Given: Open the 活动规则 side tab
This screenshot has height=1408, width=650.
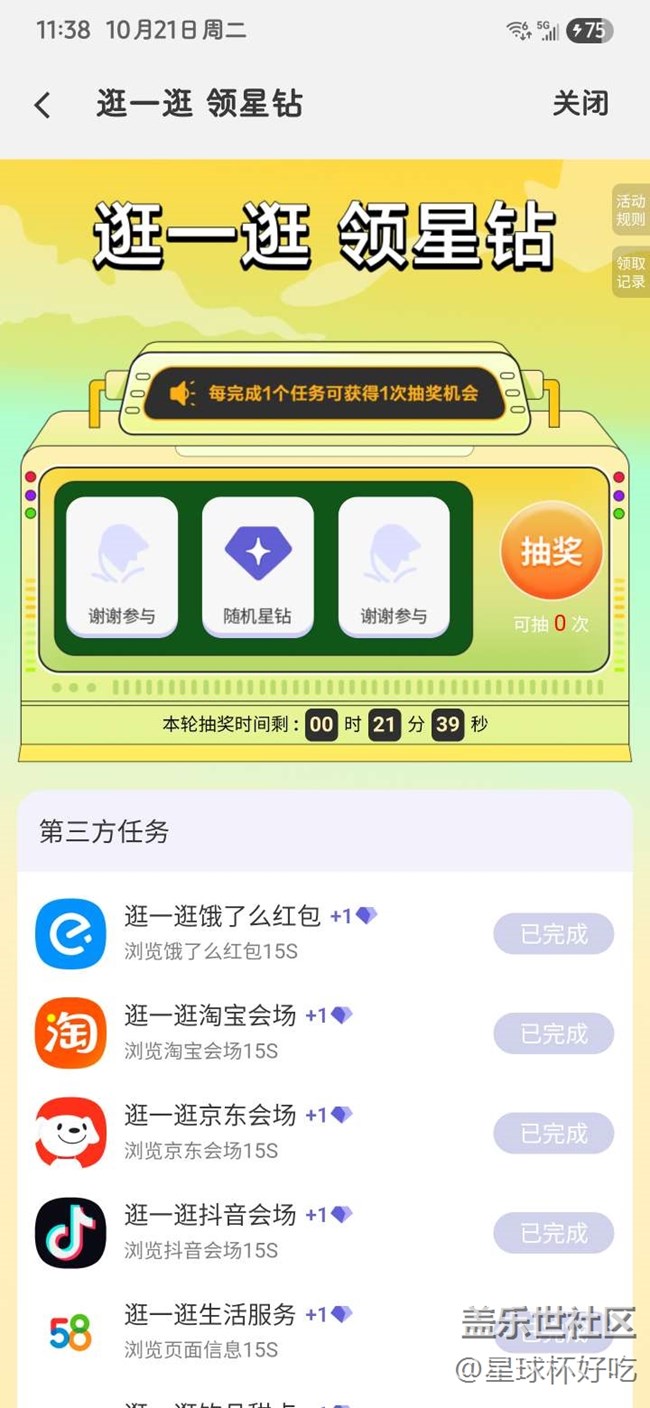Looking at the screenshot, I should 631,210.
